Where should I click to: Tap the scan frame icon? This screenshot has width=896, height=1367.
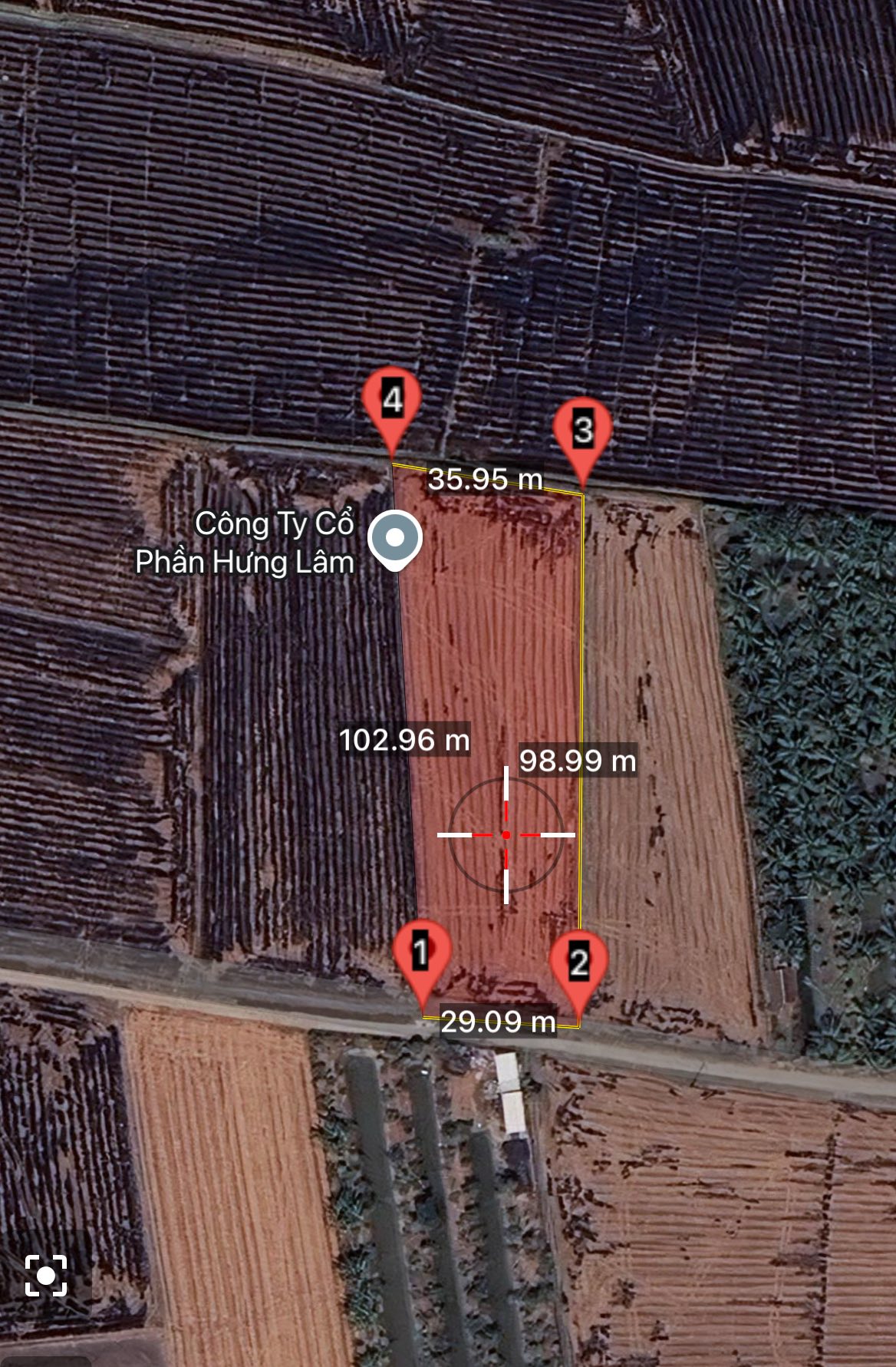tap(46, 1275)
